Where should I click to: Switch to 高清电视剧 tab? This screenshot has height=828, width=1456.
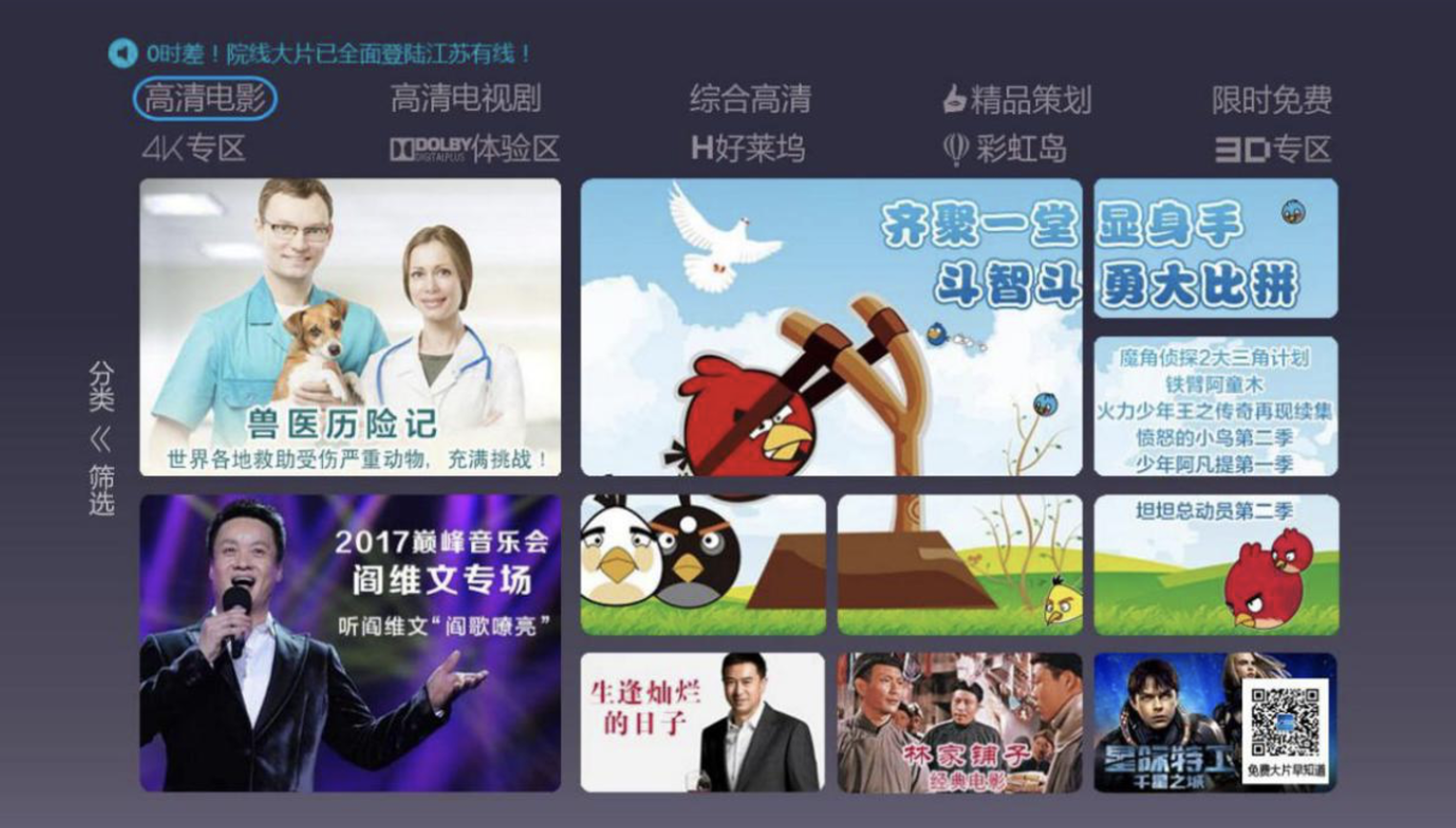click(466, 98)
